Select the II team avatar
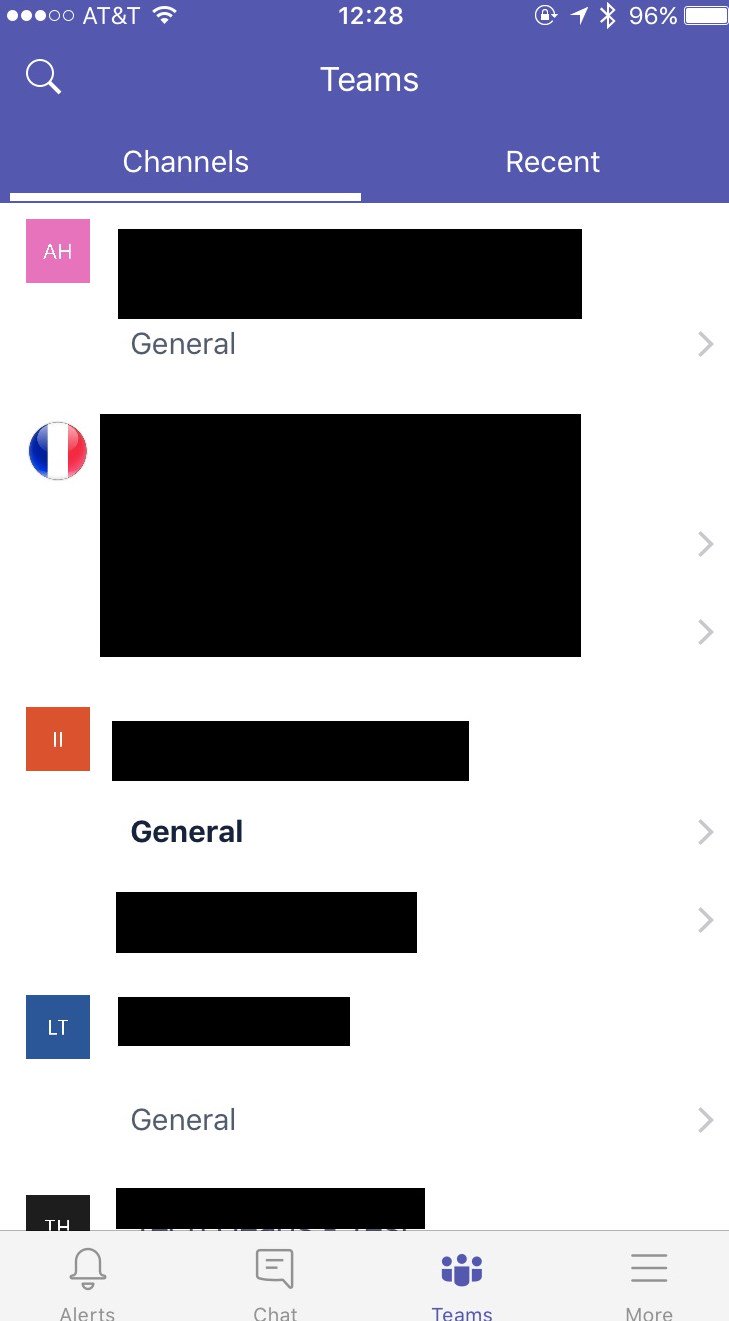This screenshot has height=1321, width=729. [58, 739]
